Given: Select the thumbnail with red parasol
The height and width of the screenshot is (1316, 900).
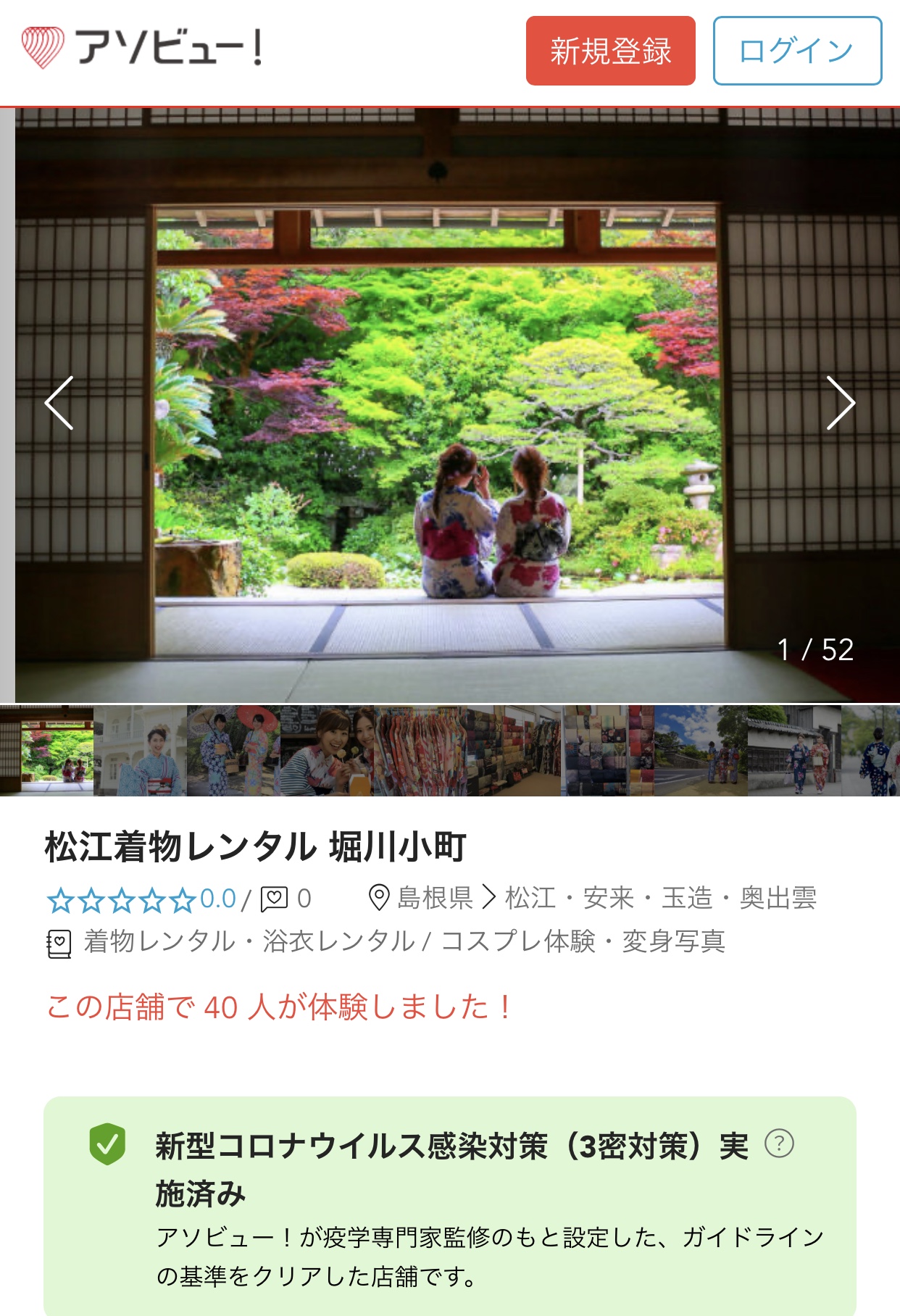Looking at the screenshot, I should click(233, 751).
